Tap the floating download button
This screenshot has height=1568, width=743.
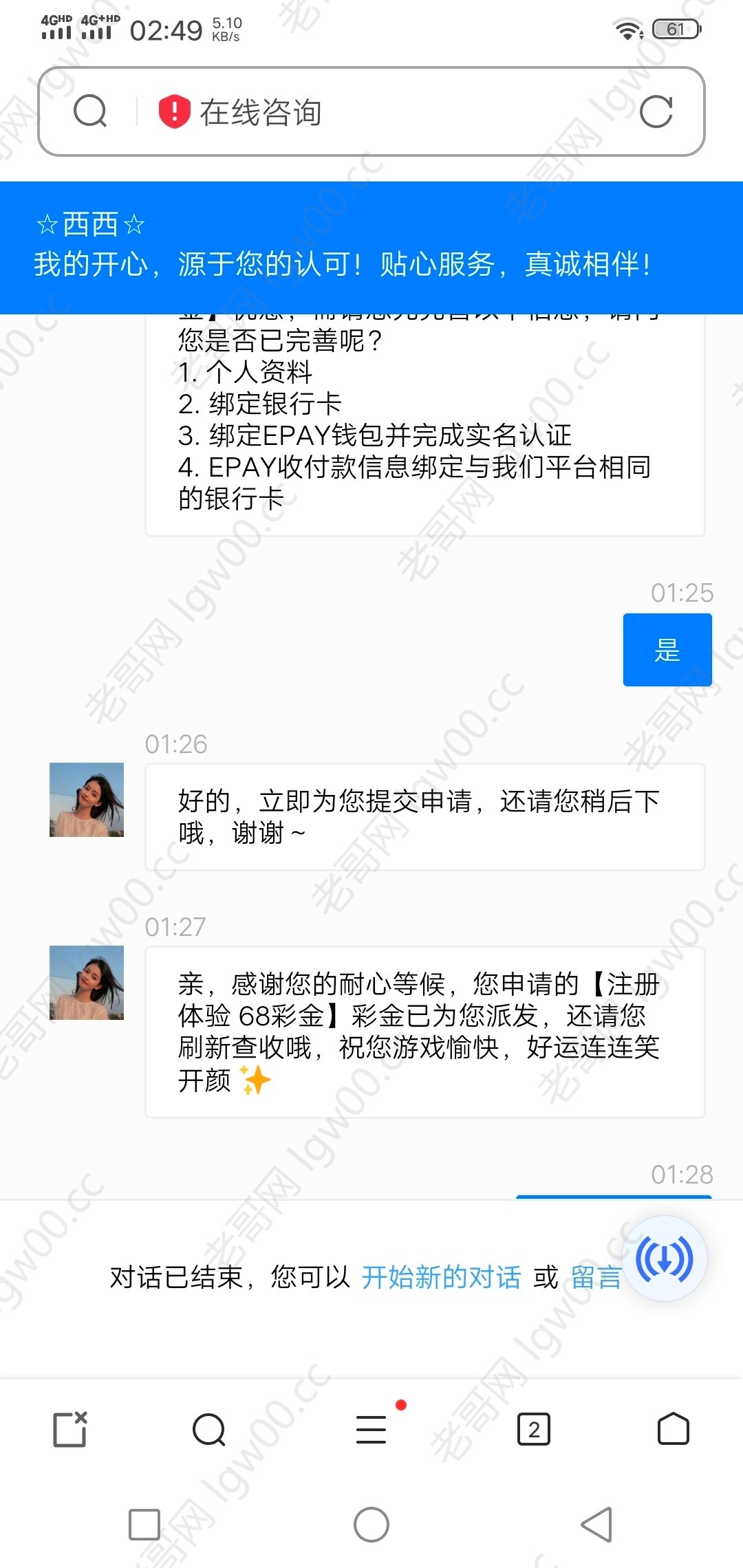tap(665, 1259)
